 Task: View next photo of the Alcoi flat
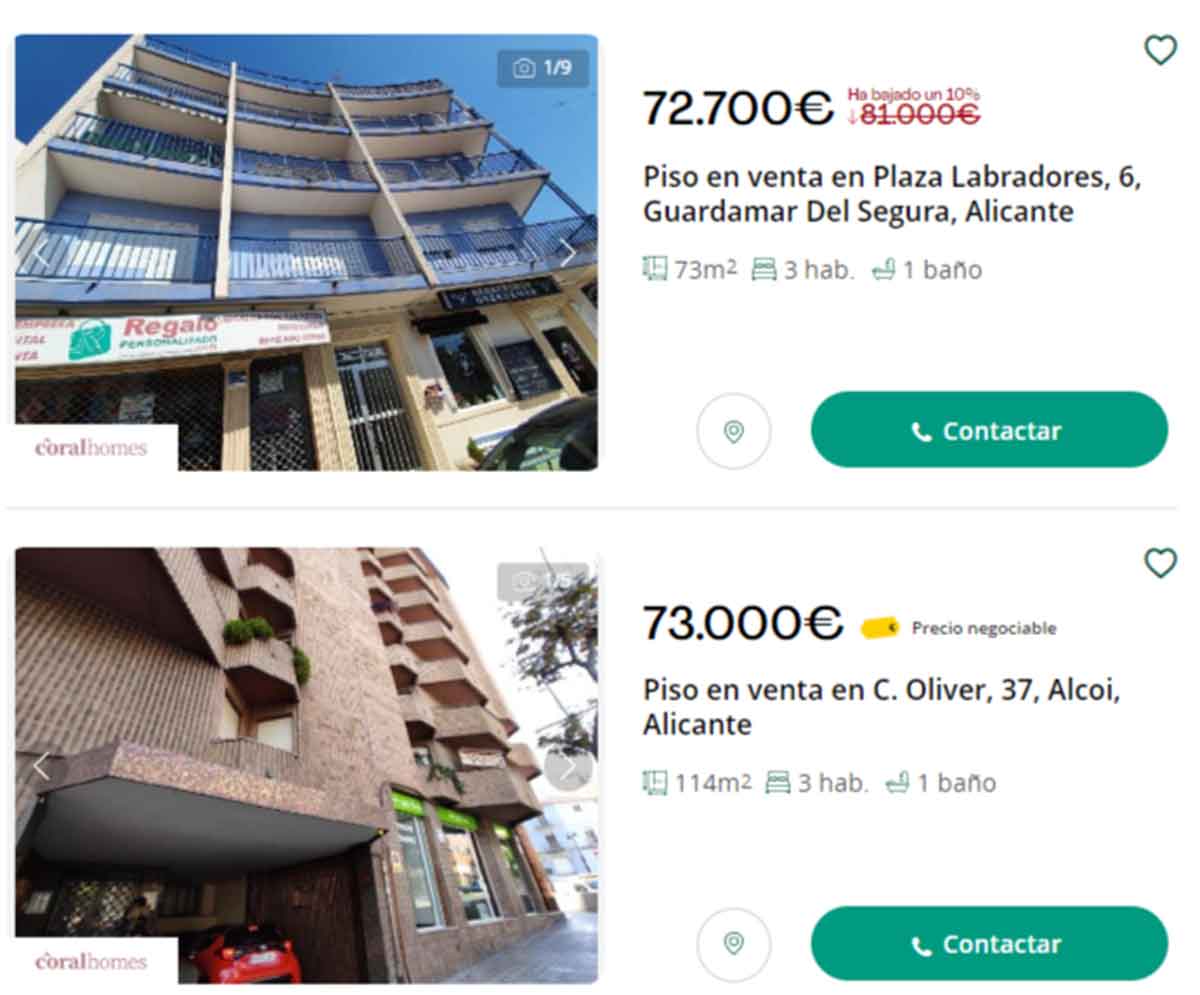[x=568, y=767]
